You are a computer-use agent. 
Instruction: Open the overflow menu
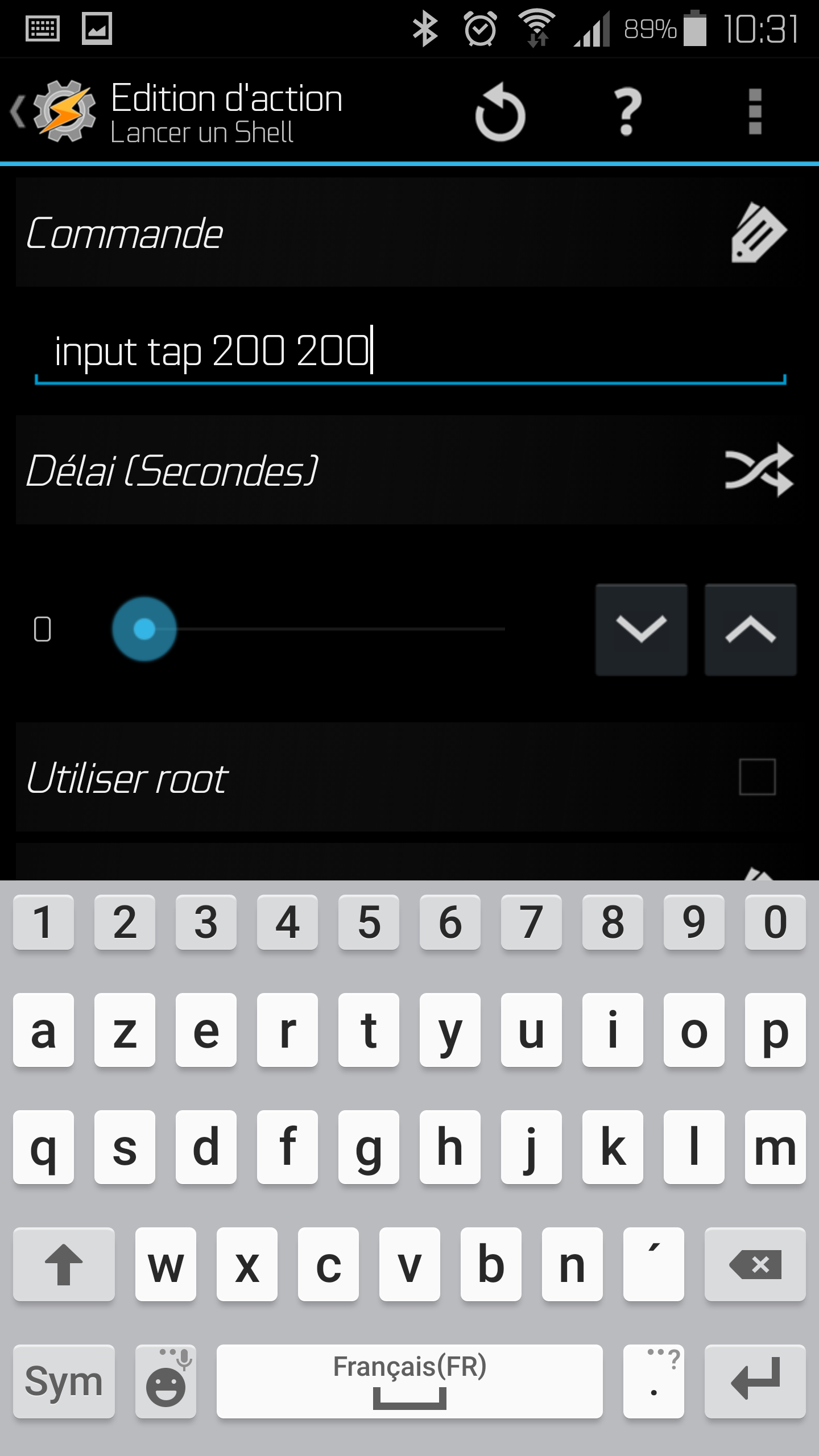(x=755, y=112)
